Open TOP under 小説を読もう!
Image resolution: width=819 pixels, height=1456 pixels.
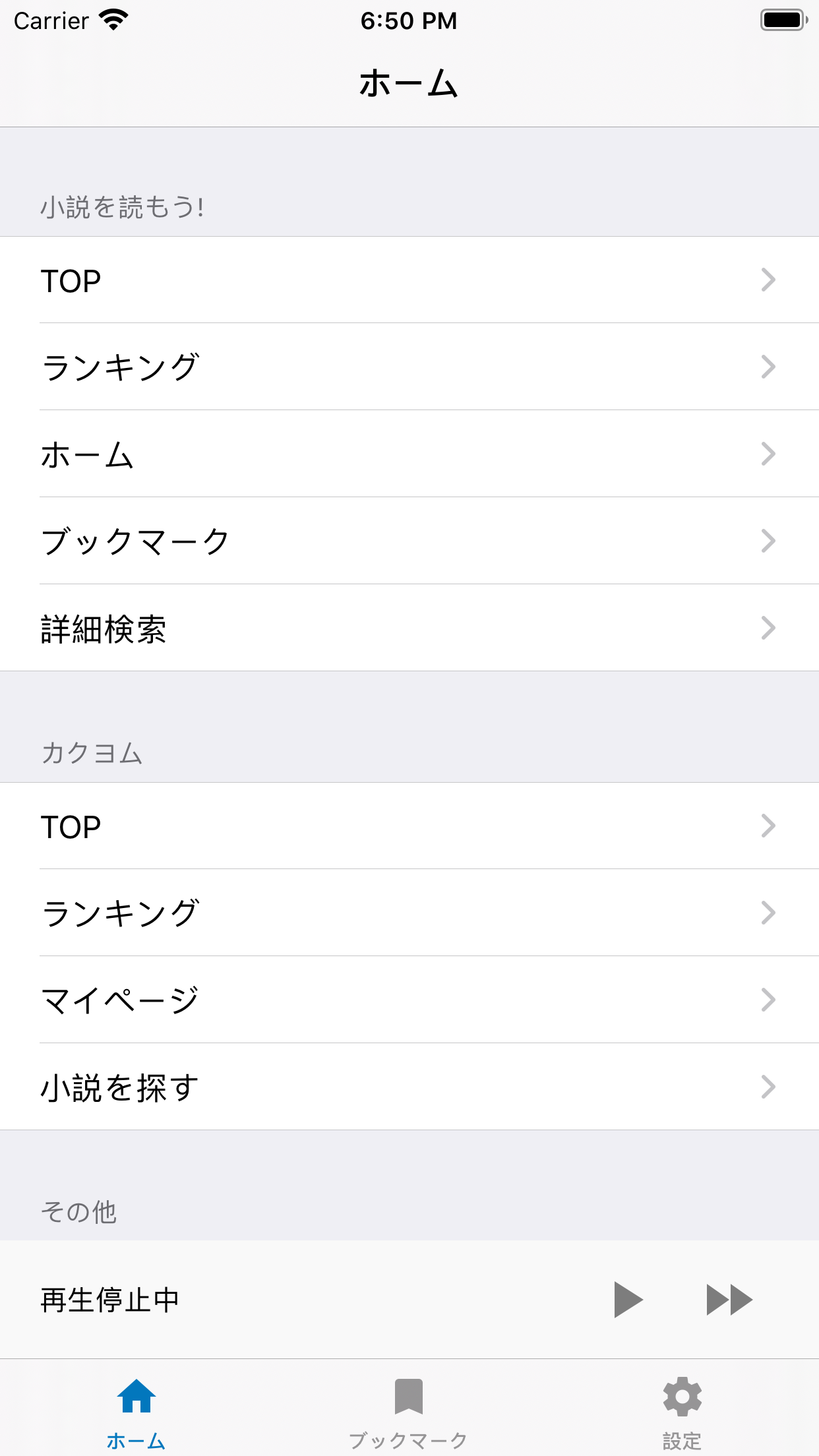click(x=409, y=280)
